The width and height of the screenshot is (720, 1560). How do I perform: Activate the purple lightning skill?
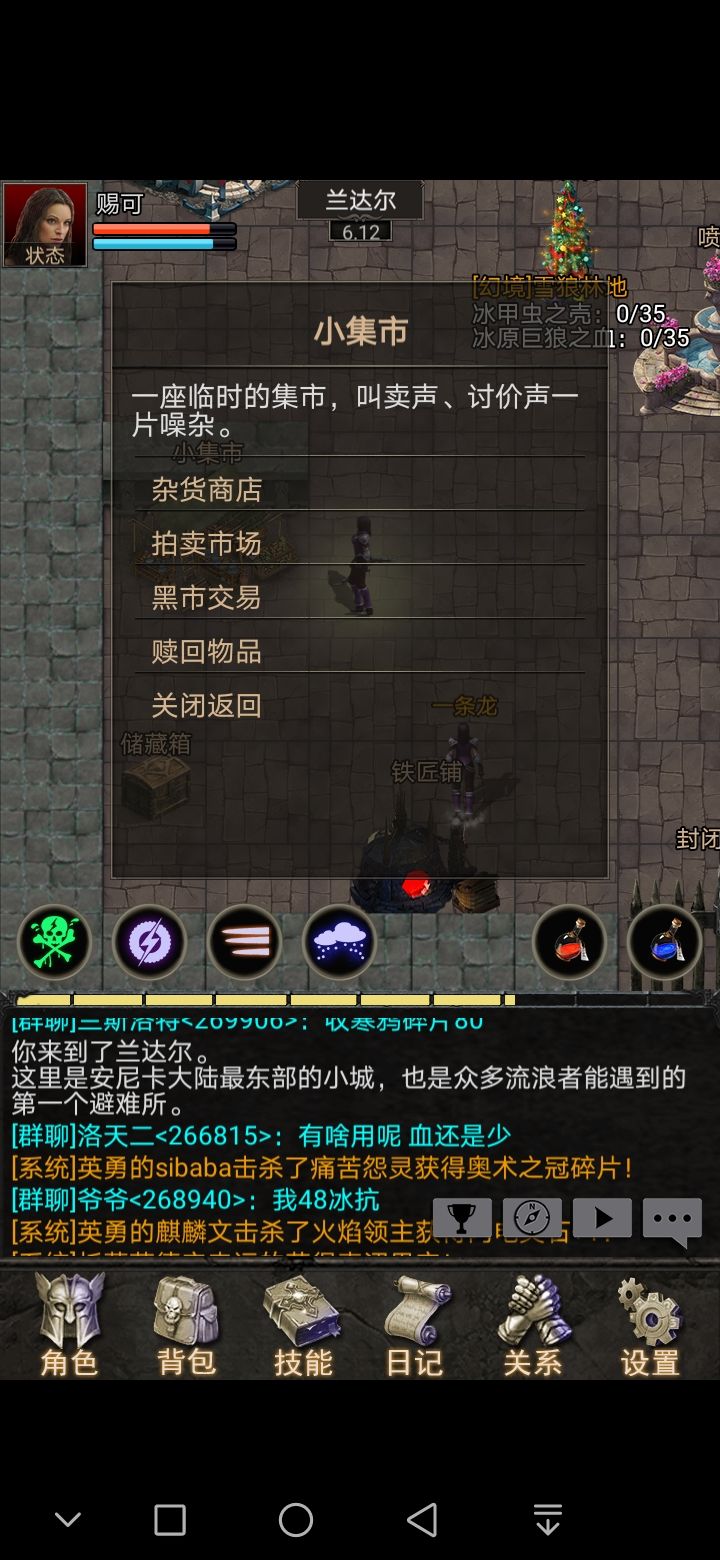[148, 941]
